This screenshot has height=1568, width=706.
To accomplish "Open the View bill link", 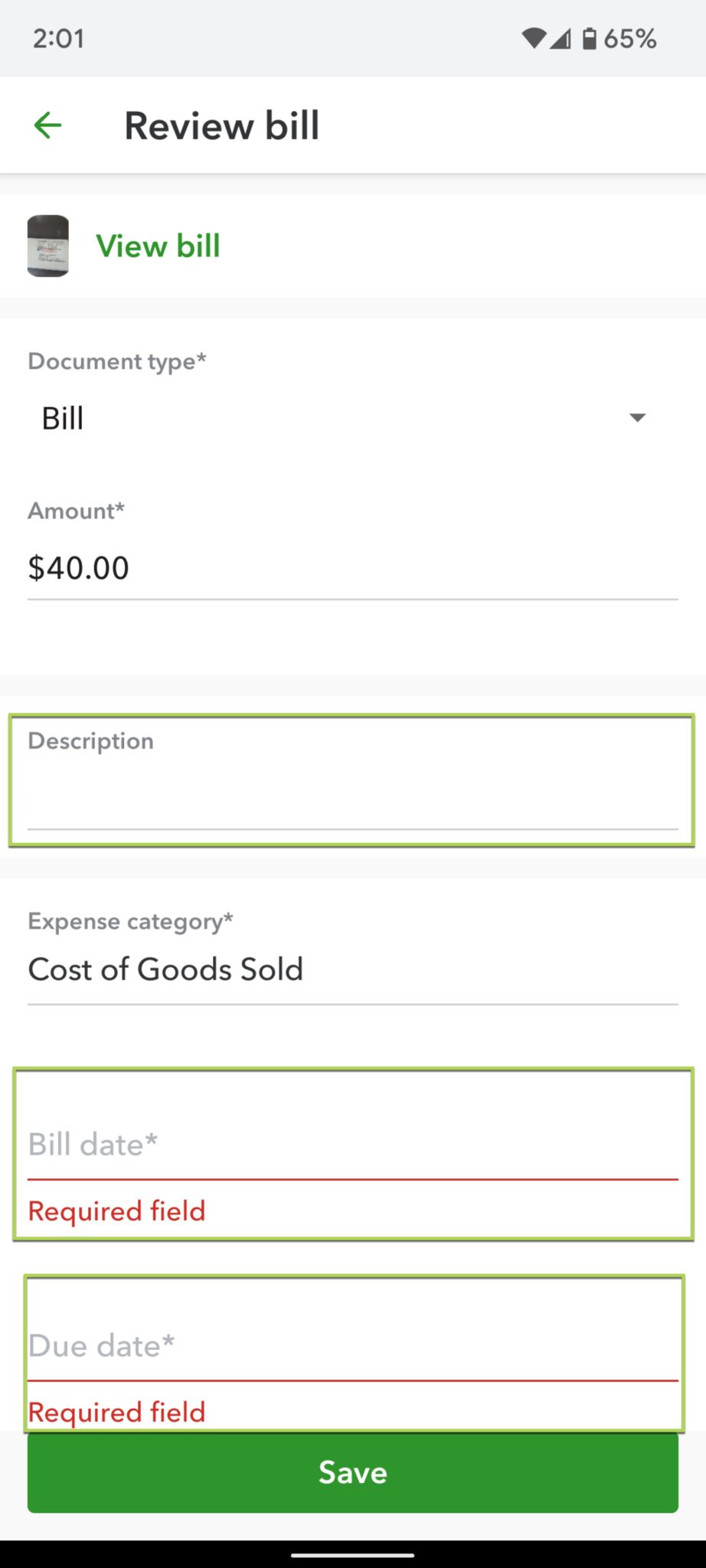I will (x=157, y=246).
